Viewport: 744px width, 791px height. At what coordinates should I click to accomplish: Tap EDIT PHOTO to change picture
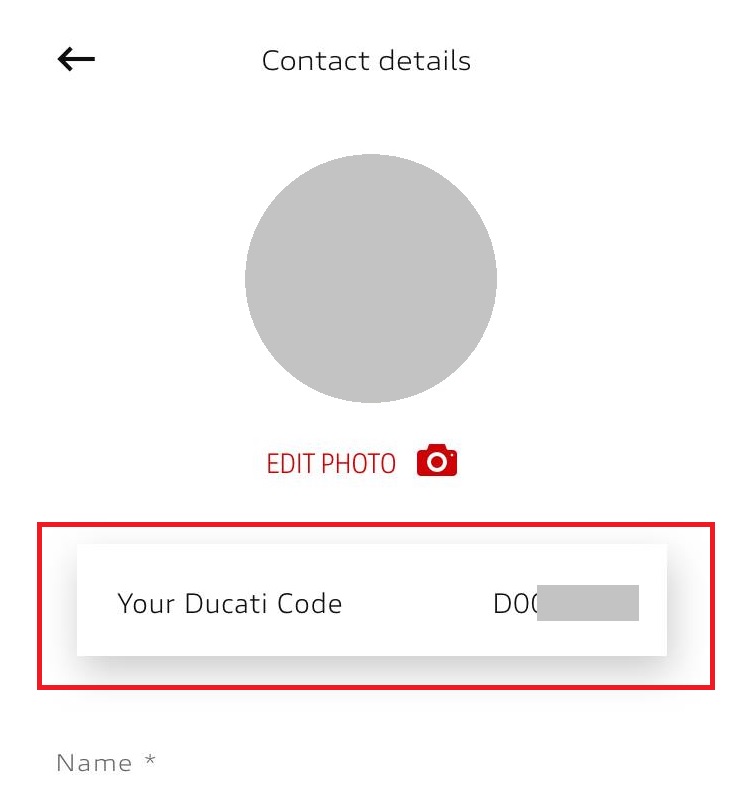pos(331,464)
